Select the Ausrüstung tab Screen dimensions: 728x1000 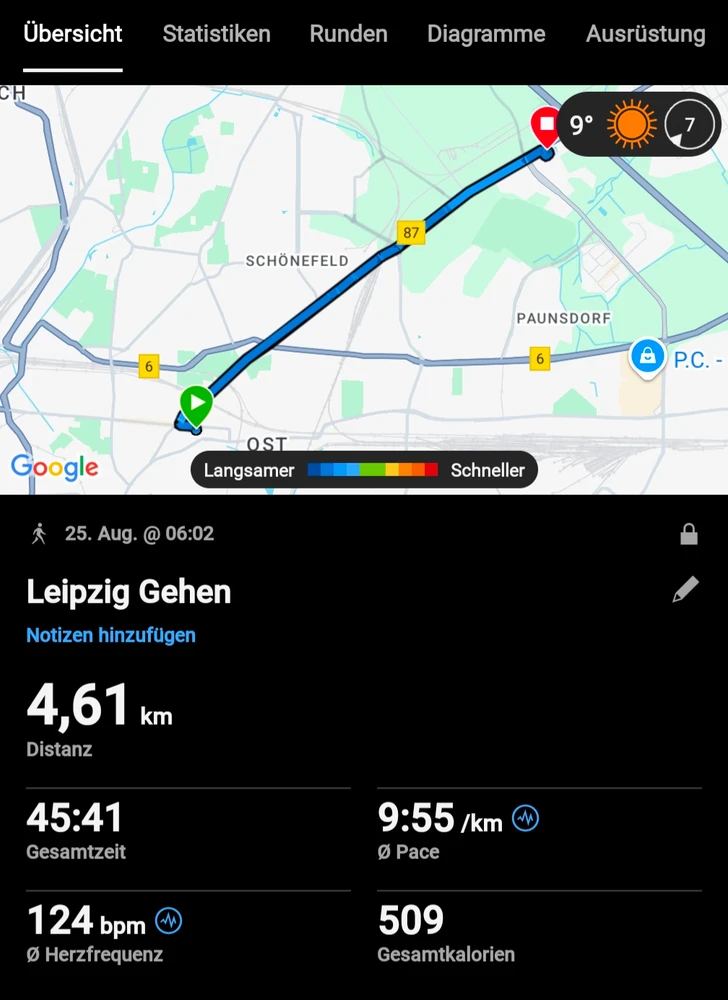pyautogui.click(x=645, y=34)
